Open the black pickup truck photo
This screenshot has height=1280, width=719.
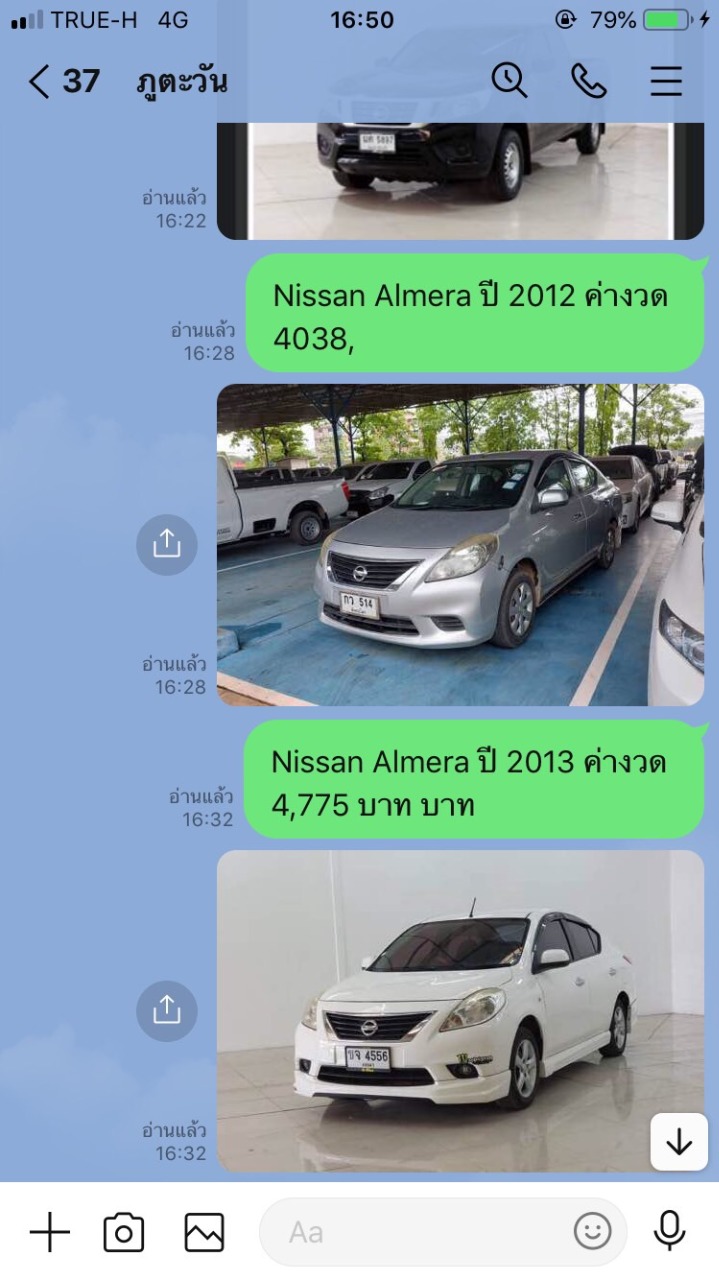click(x=460, y=180)
